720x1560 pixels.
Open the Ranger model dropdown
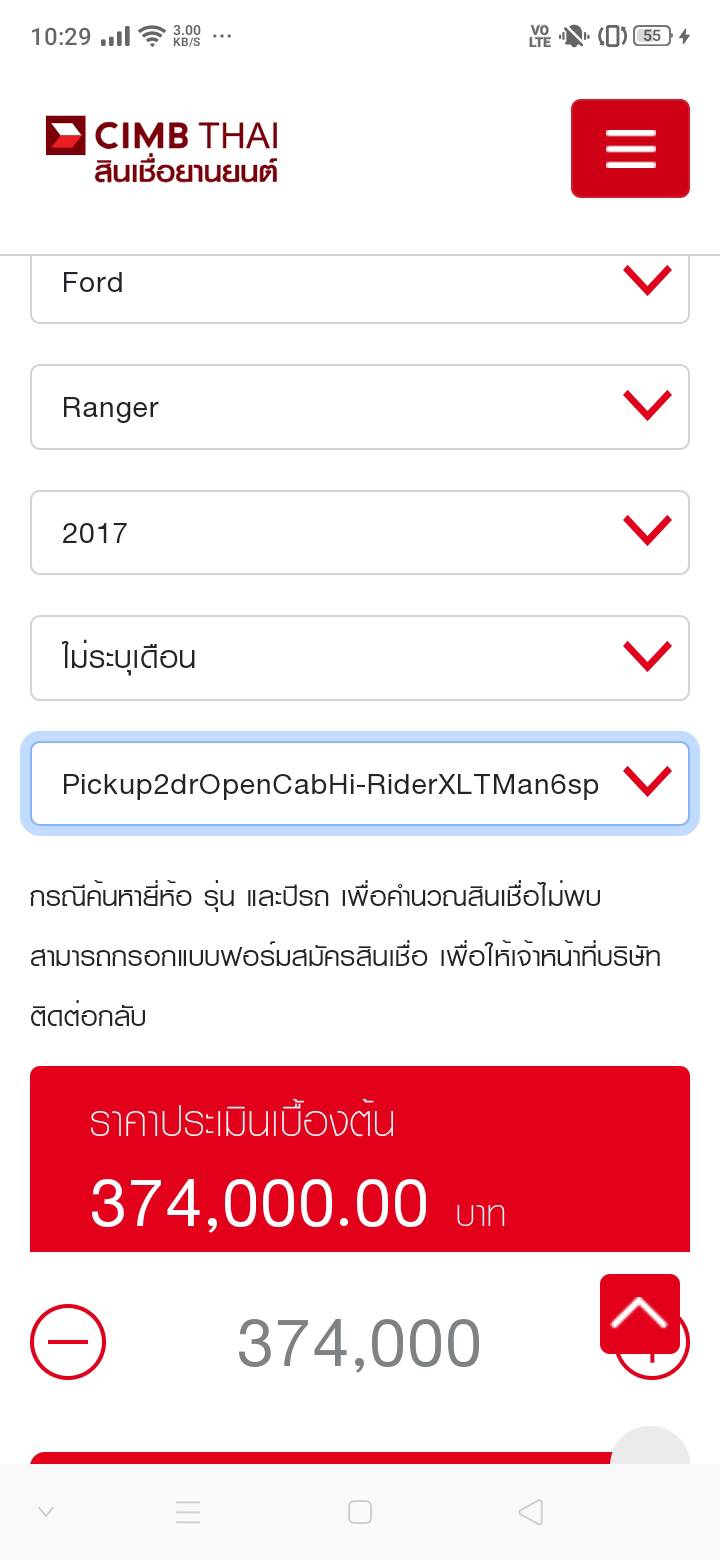tap(360, 407)
